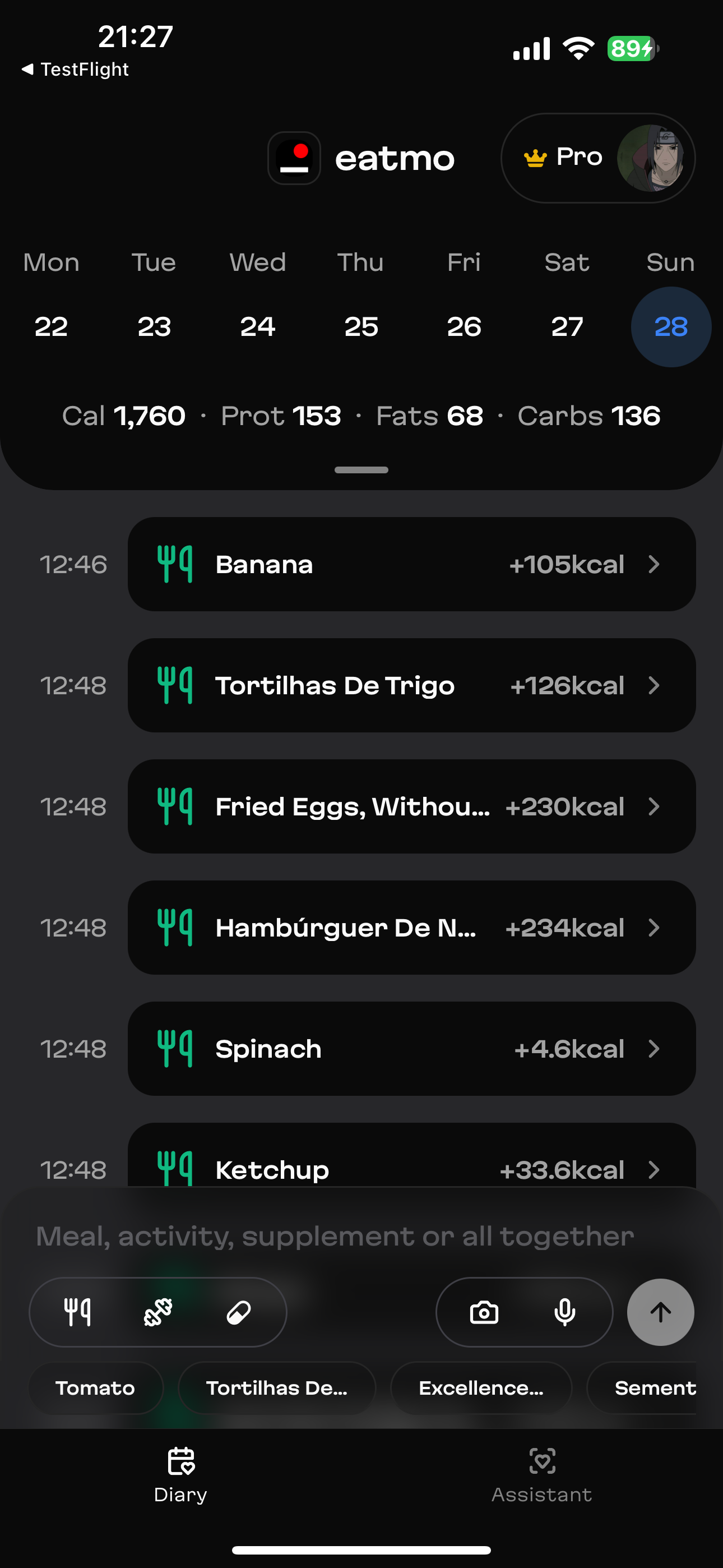
Task: Switch to the Assistant tab
Action: point(541,1475)
